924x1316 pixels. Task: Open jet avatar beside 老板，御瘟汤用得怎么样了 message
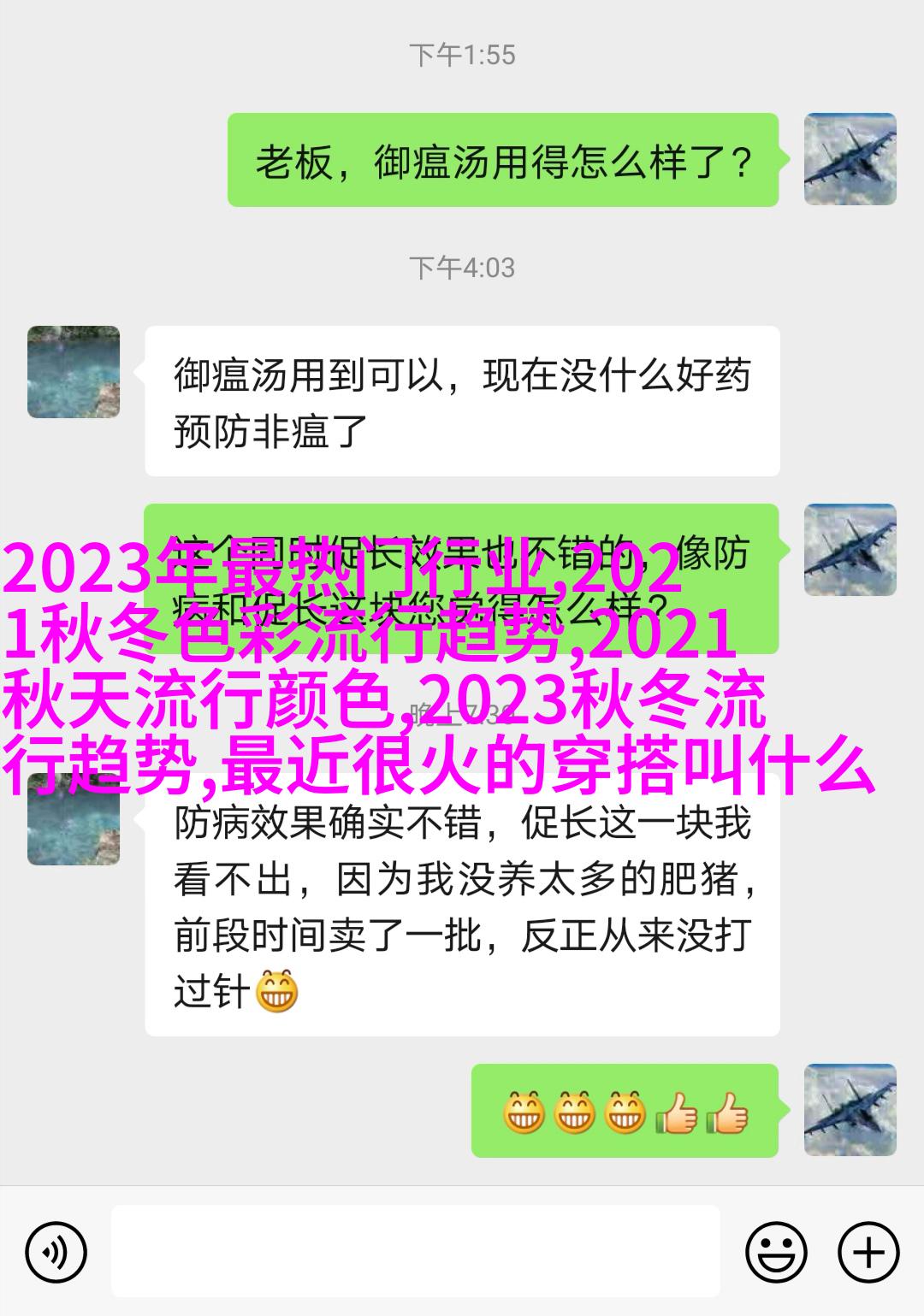850,159
